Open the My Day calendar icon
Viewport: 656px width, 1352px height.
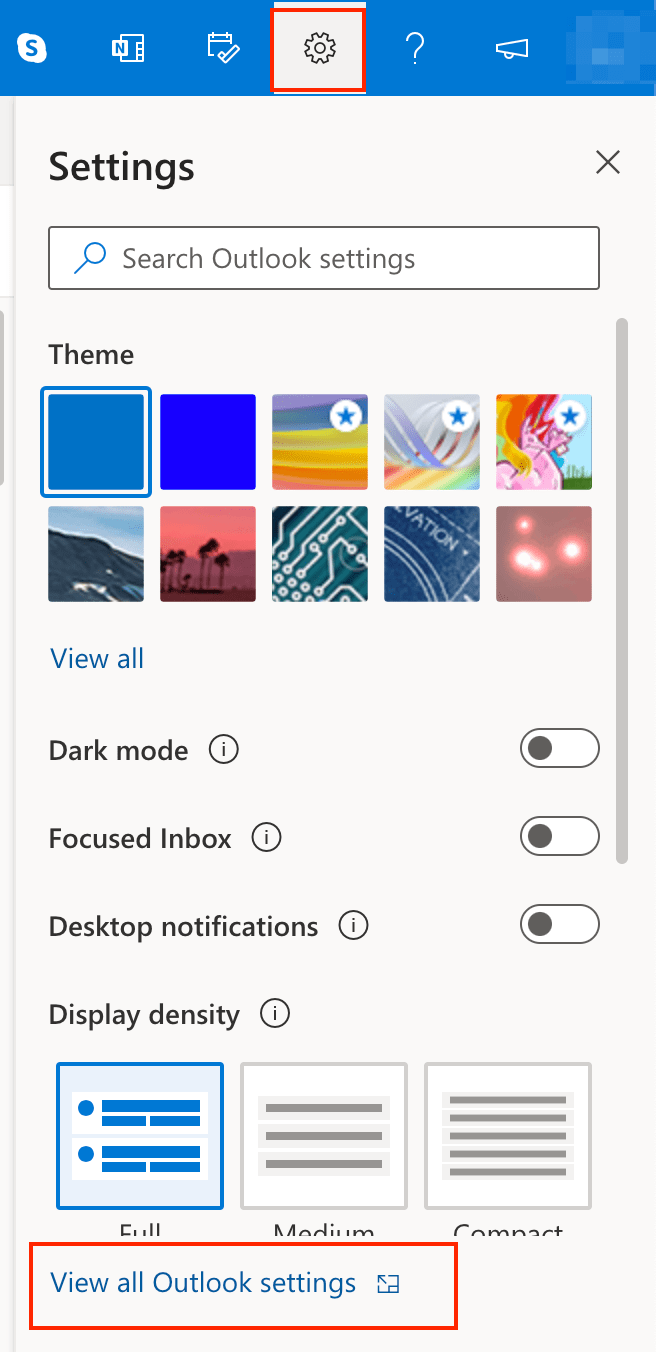pos(222,47)
